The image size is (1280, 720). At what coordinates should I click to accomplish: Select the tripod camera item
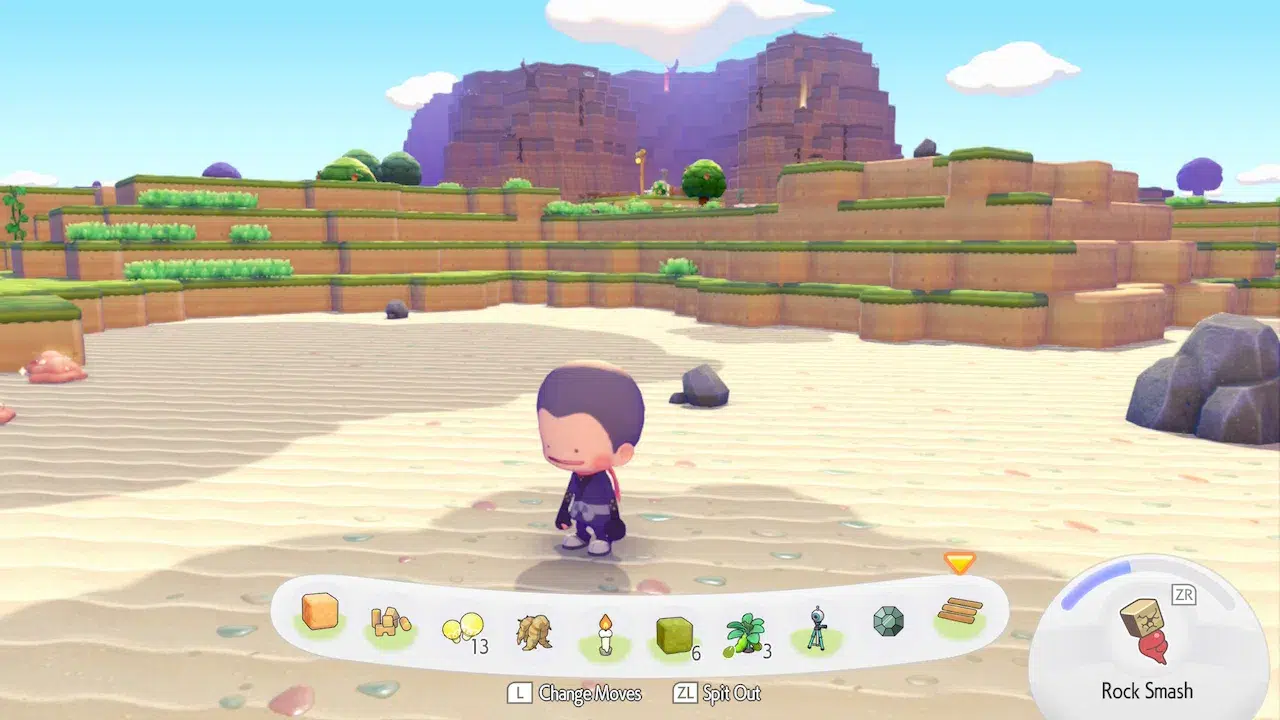(817, 629)
